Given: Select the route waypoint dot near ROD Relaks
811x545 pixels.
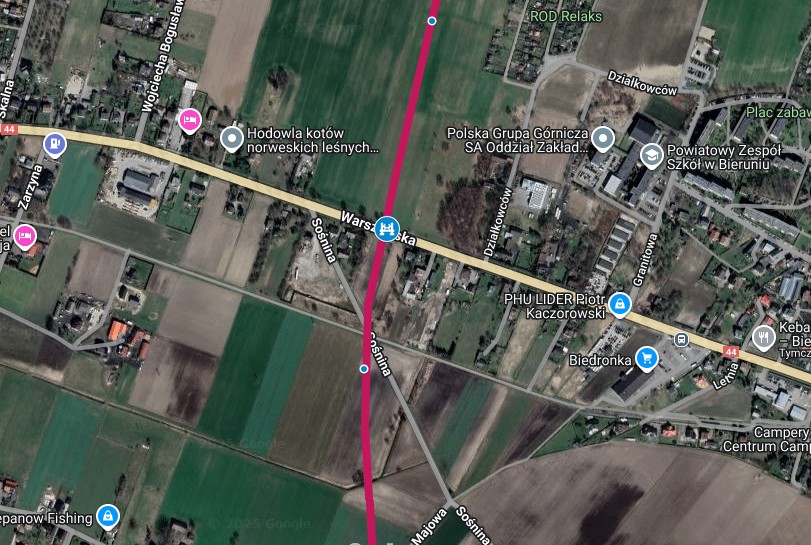Looking at the screenshot, I should coord(432,20).
